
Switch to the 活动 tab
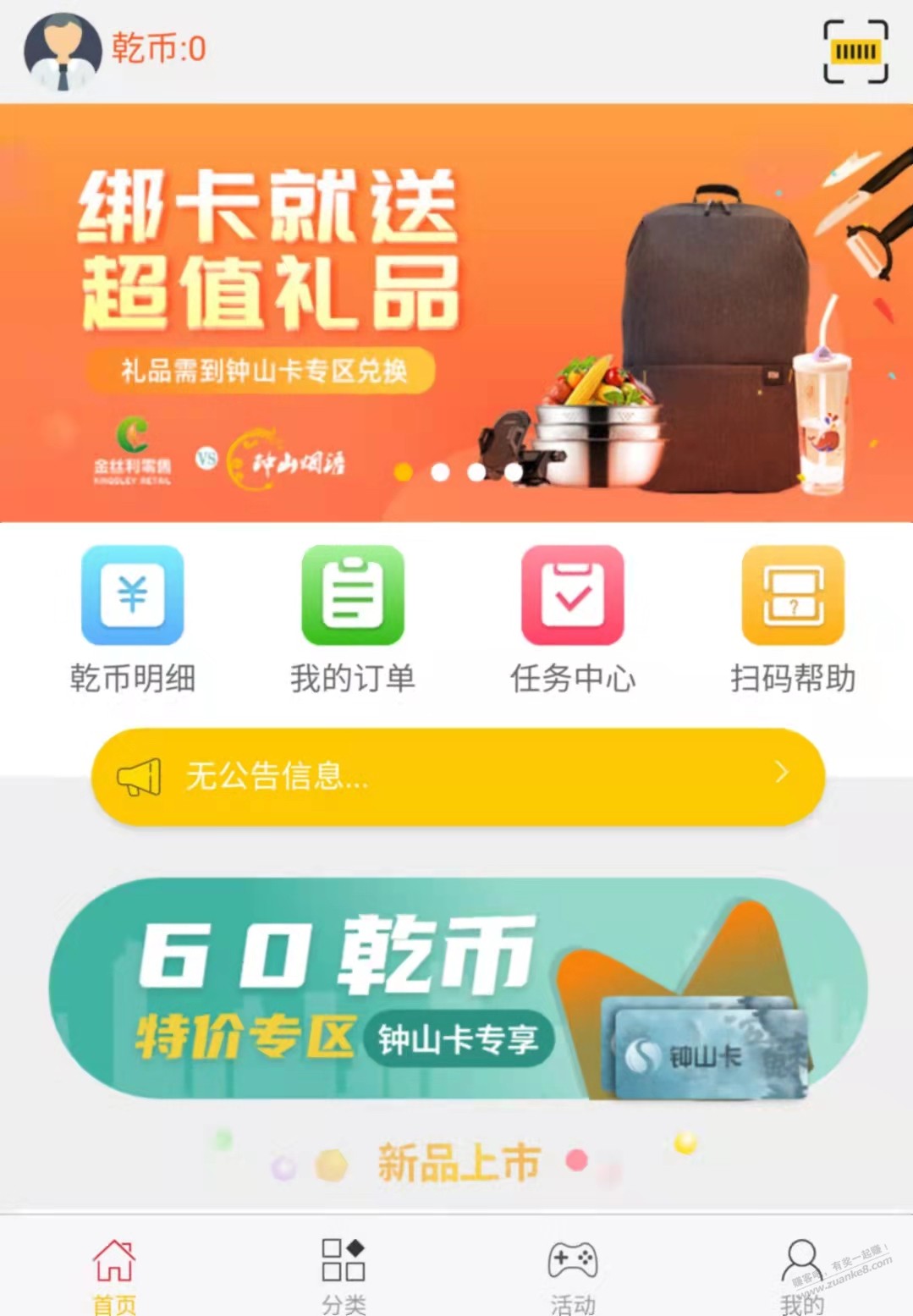click(x=573, y=1275)
